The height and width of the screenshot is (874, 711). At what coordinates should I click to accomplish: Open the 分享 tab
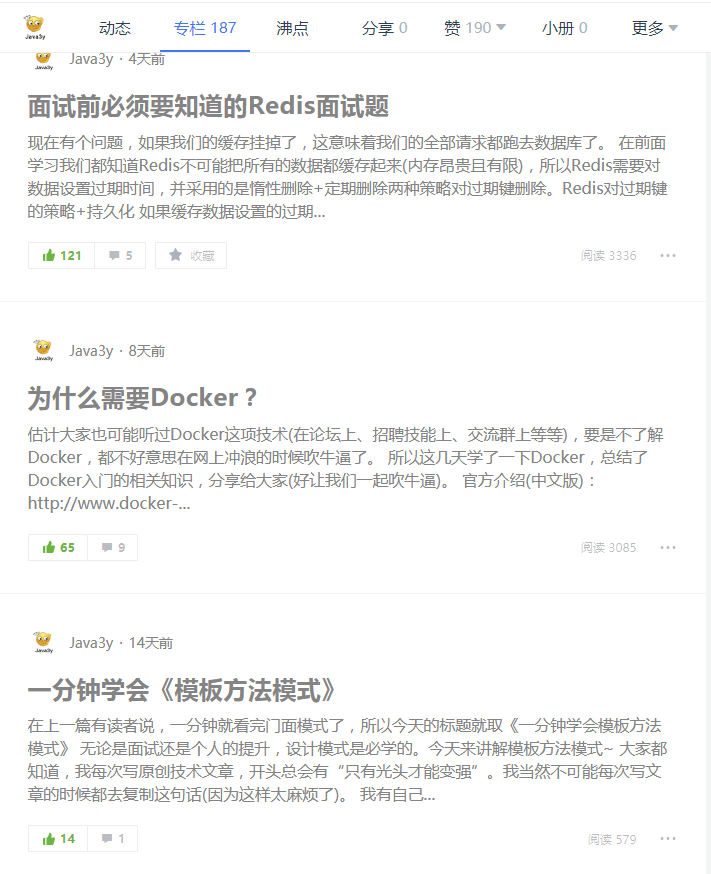384,28
